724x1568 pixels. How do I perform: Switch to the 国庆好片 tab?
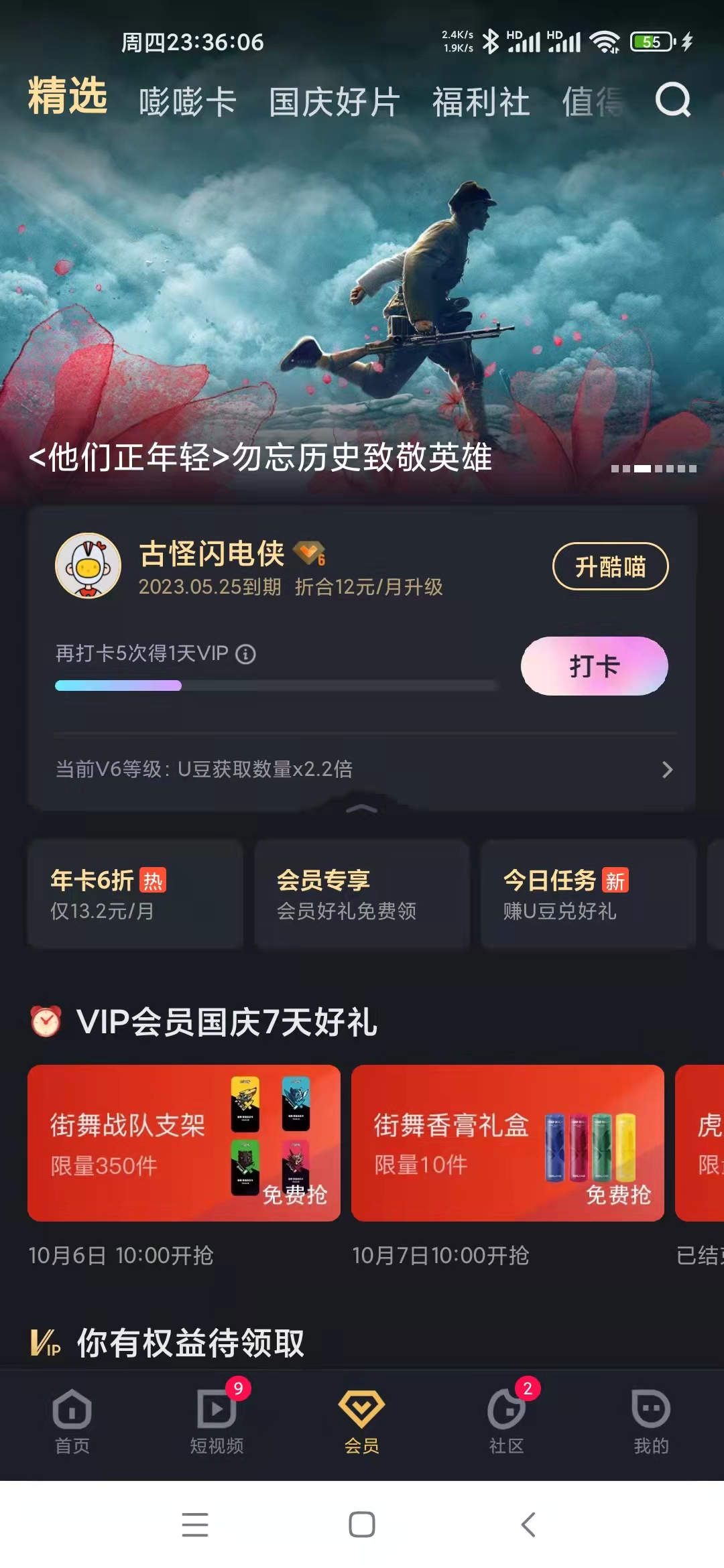(334, 102)
